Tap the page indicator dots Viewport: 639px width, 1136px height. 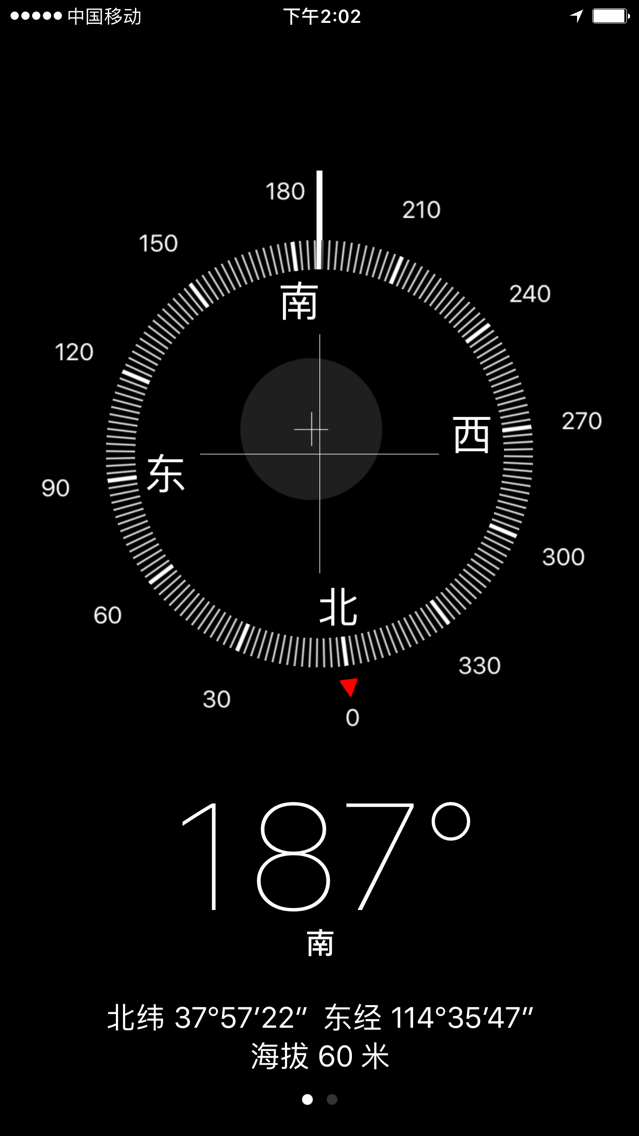[320, 1099]
